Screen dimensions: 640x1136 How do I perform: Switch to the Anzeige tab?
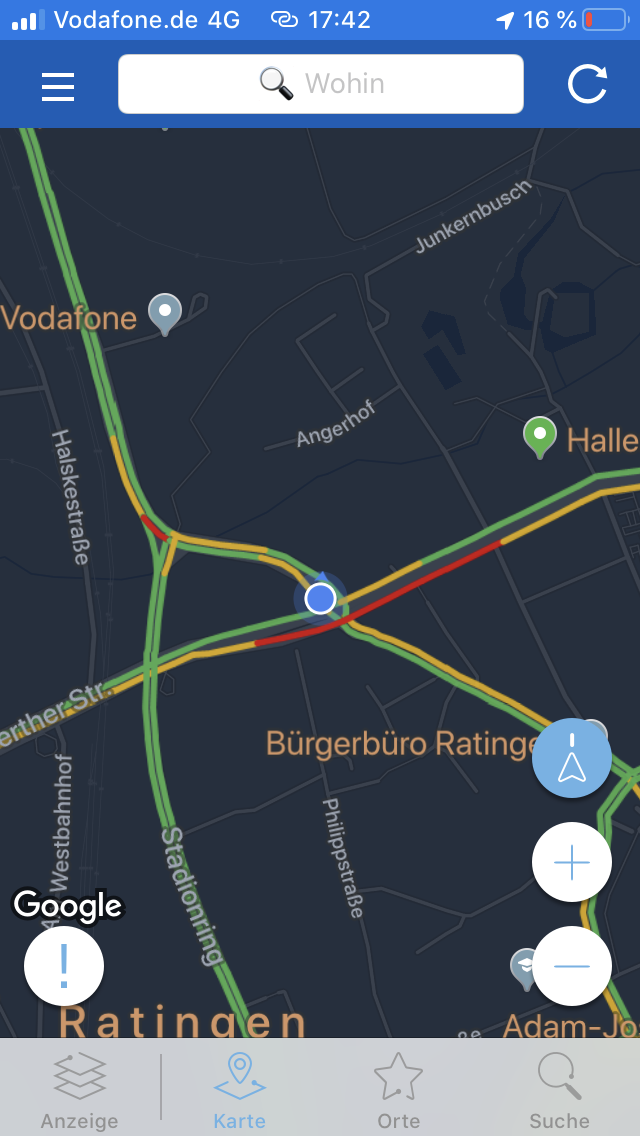click(79, 1090)
